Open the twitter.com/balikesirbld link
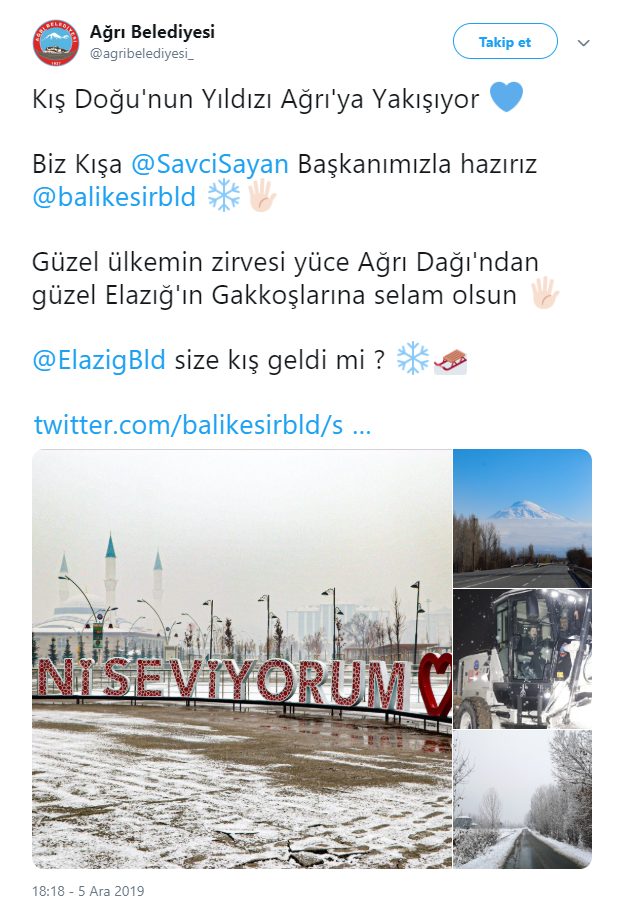The height and width of the screenshot is (903, 619). (202, 425)
